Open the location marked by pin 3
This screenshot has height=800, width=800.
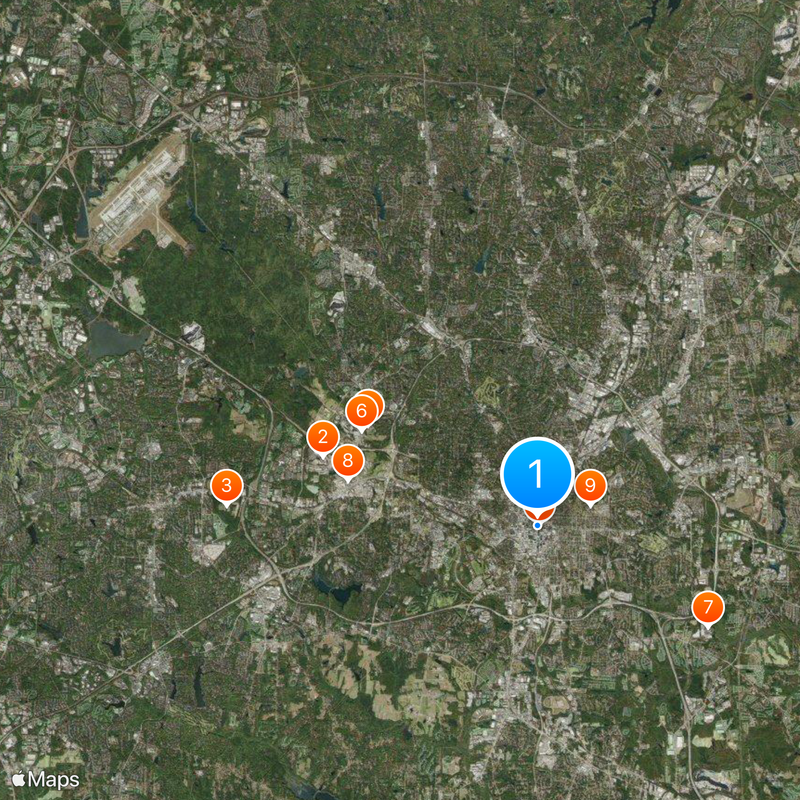click(227, 487)
